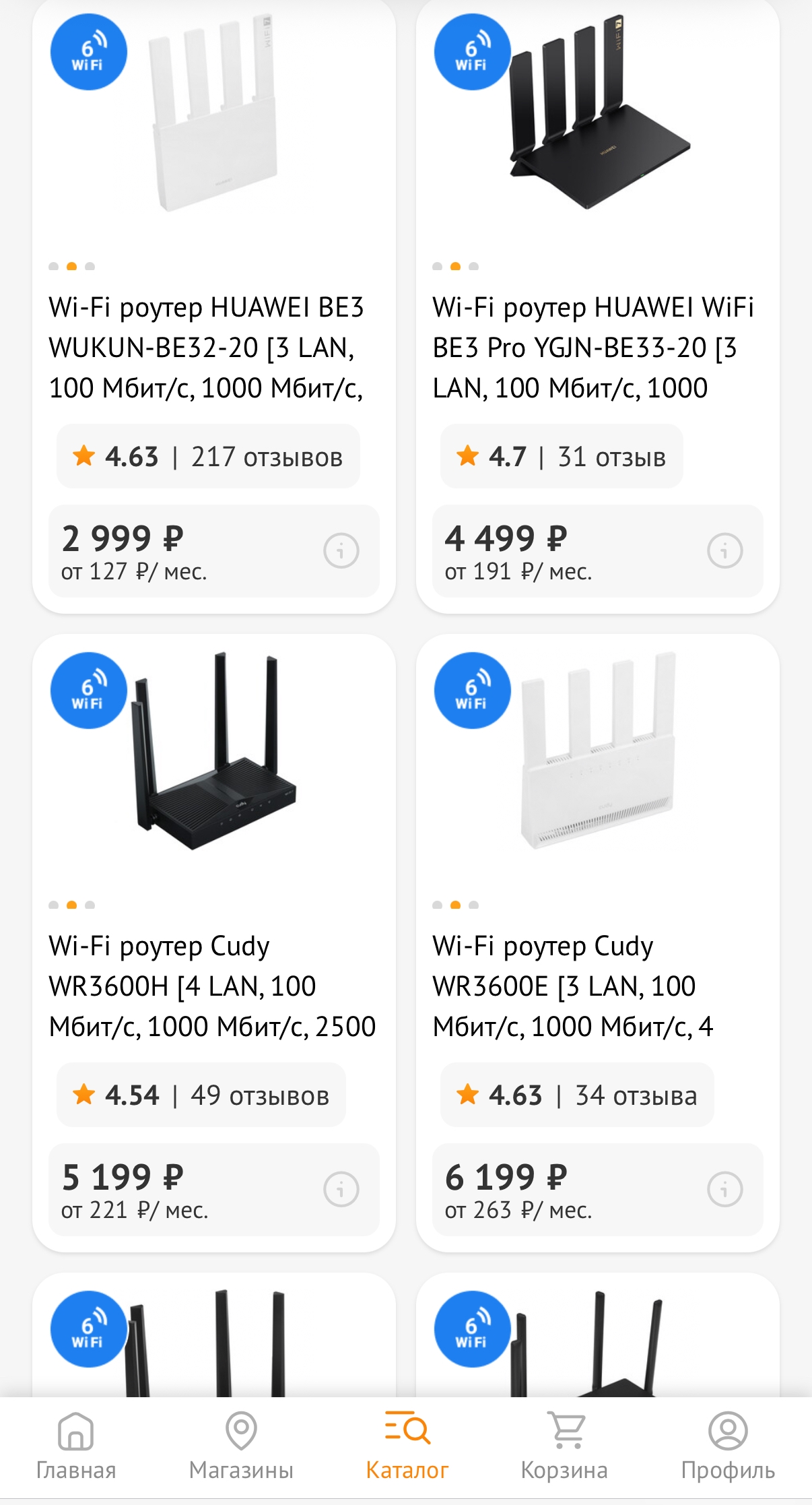The height and width of the screenshot is (1505, 812).
Task: Show installment info next to 6 199 ₽
Action: [x=725, y=1190]
